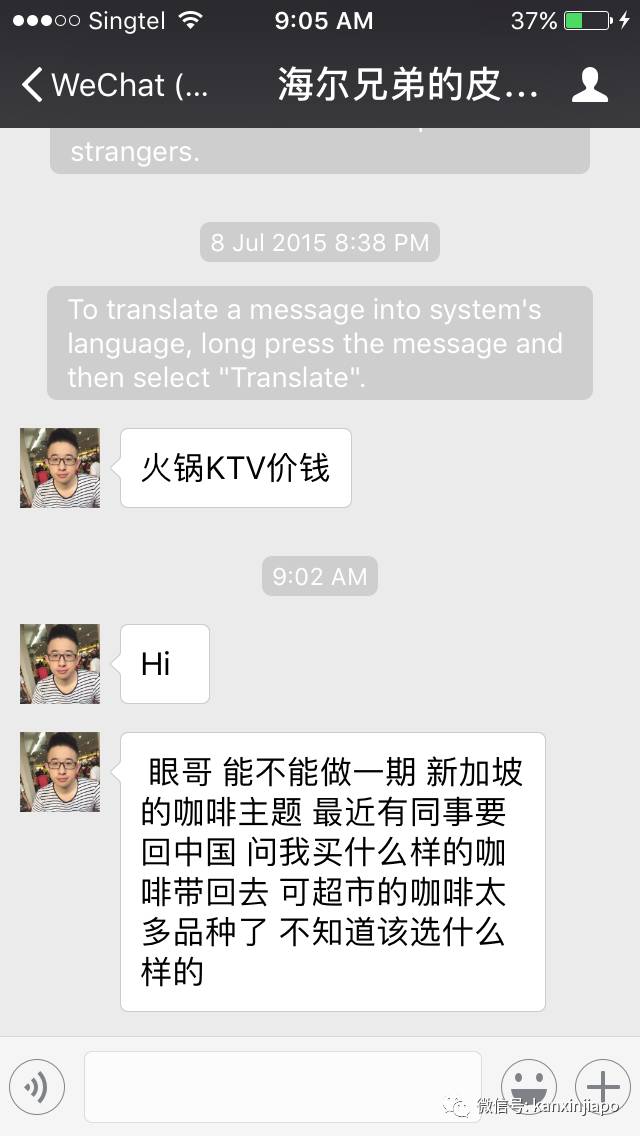The width and height of the screenshot is (640, 1136).
Task: Open the contact profile icon
Action: tap(590, 86)
